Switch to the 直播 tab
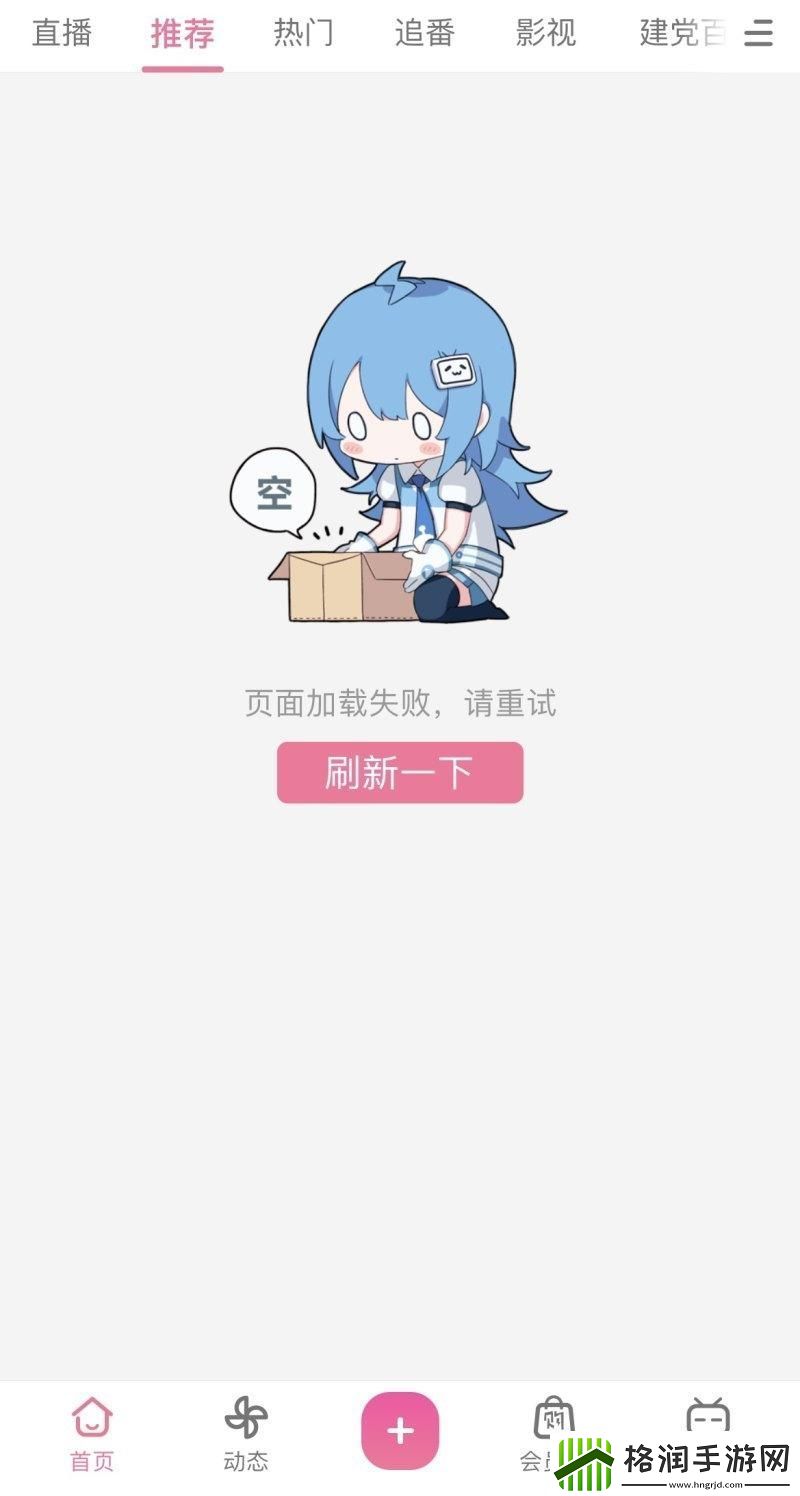The width and height of the screenshot is (800, 1496). click(62, 34)
